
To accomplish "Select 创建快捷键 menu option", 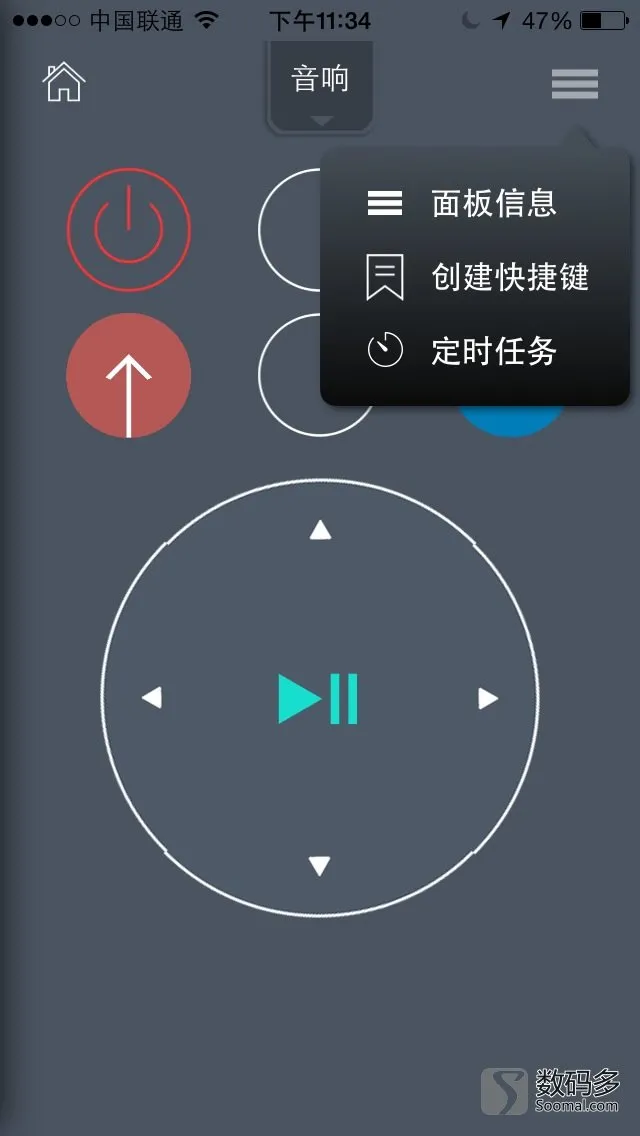I will pos(476,277).
